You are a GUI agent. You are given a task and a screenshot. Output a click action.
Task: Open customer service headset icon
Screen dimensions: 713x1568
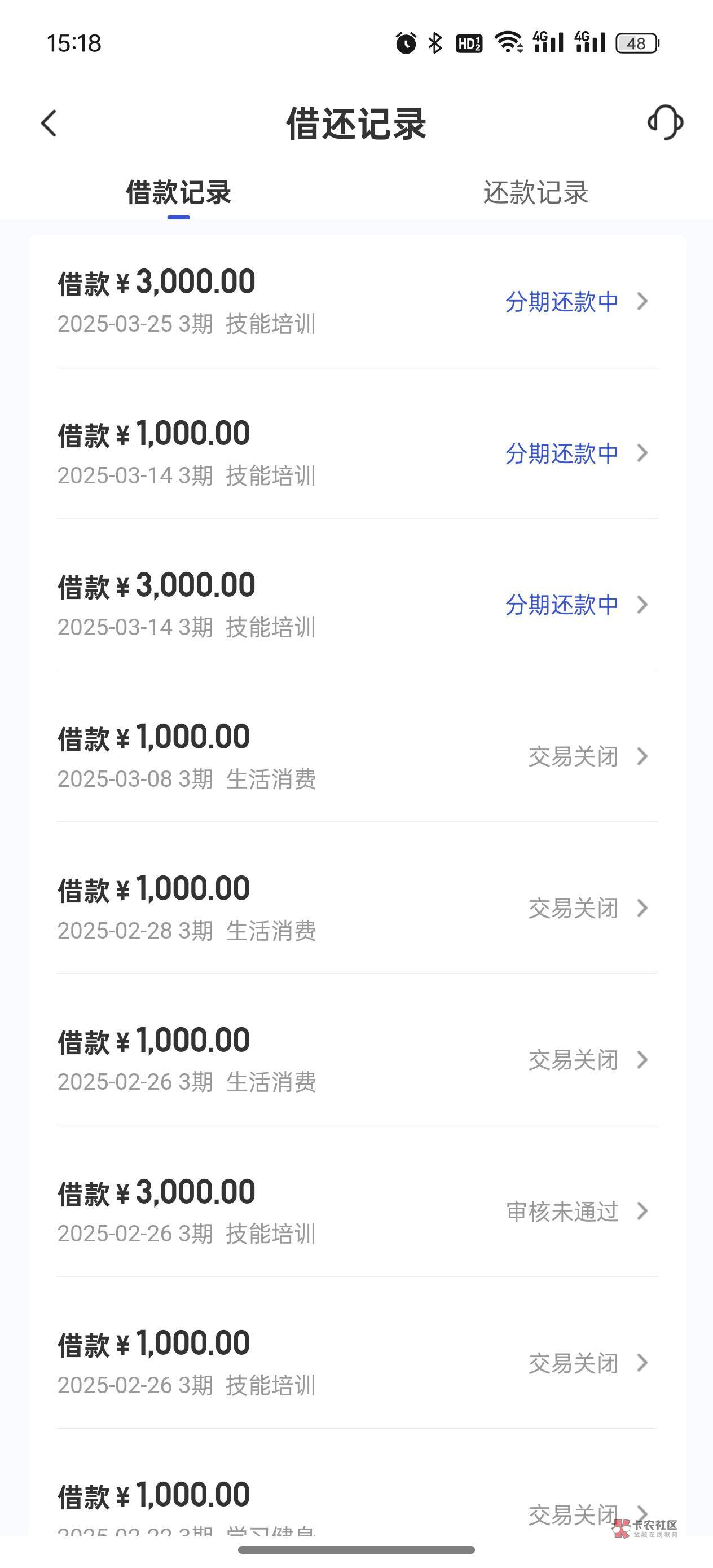tap(665, 122)
